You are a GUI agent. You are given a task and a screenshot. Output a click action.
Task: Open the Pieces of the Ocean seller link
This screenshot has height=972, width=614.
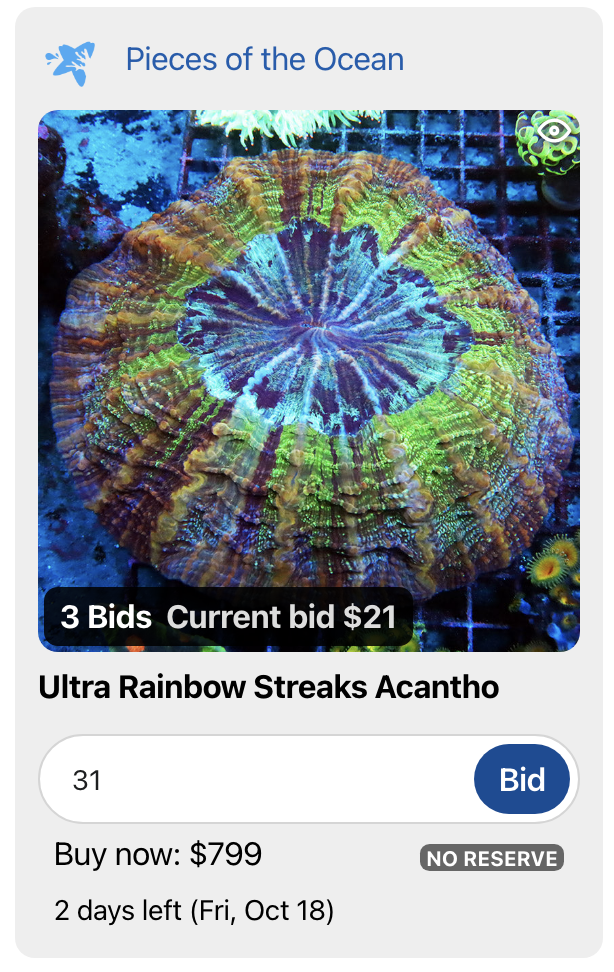point(264,60)
